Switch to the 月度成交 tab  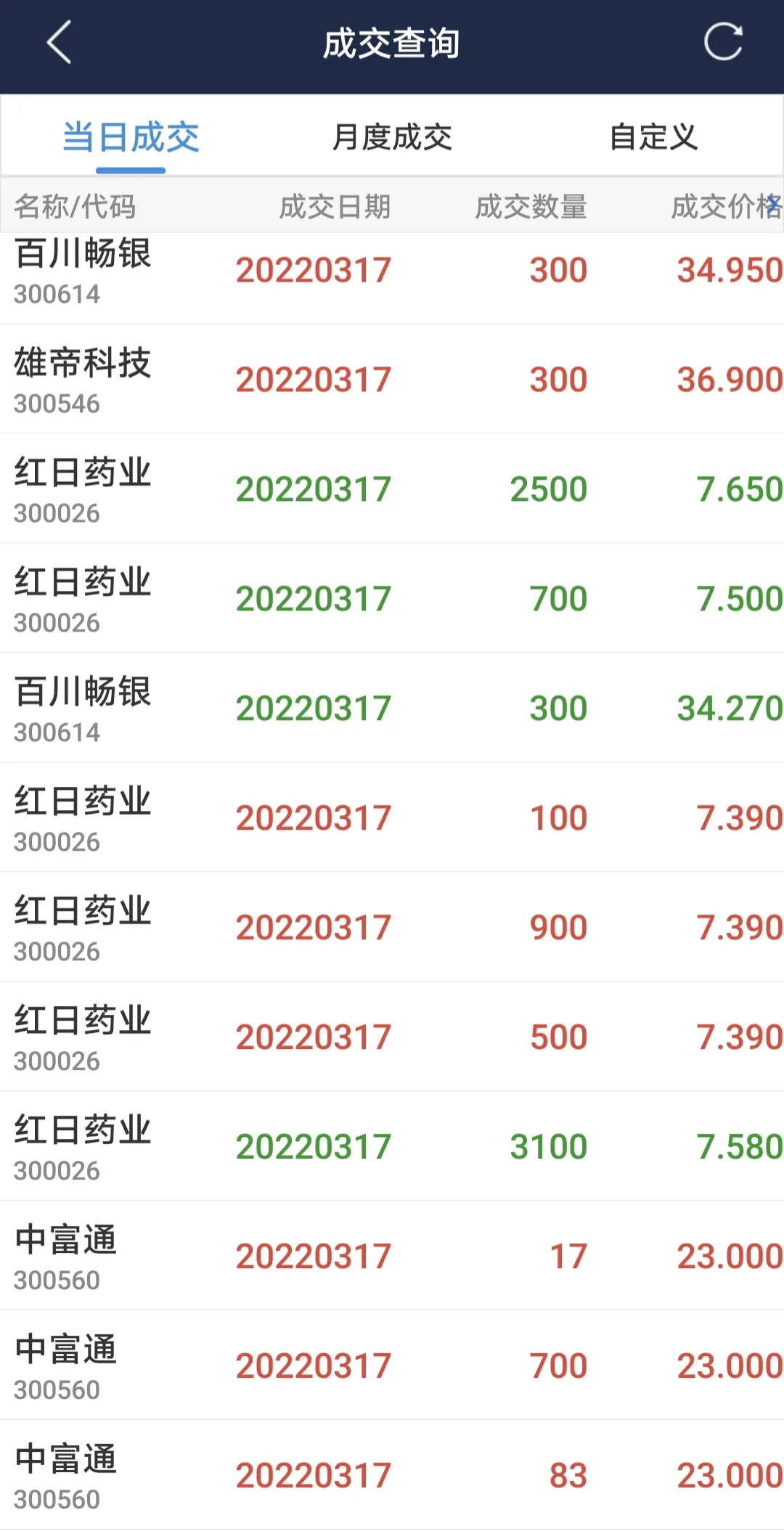392,137
